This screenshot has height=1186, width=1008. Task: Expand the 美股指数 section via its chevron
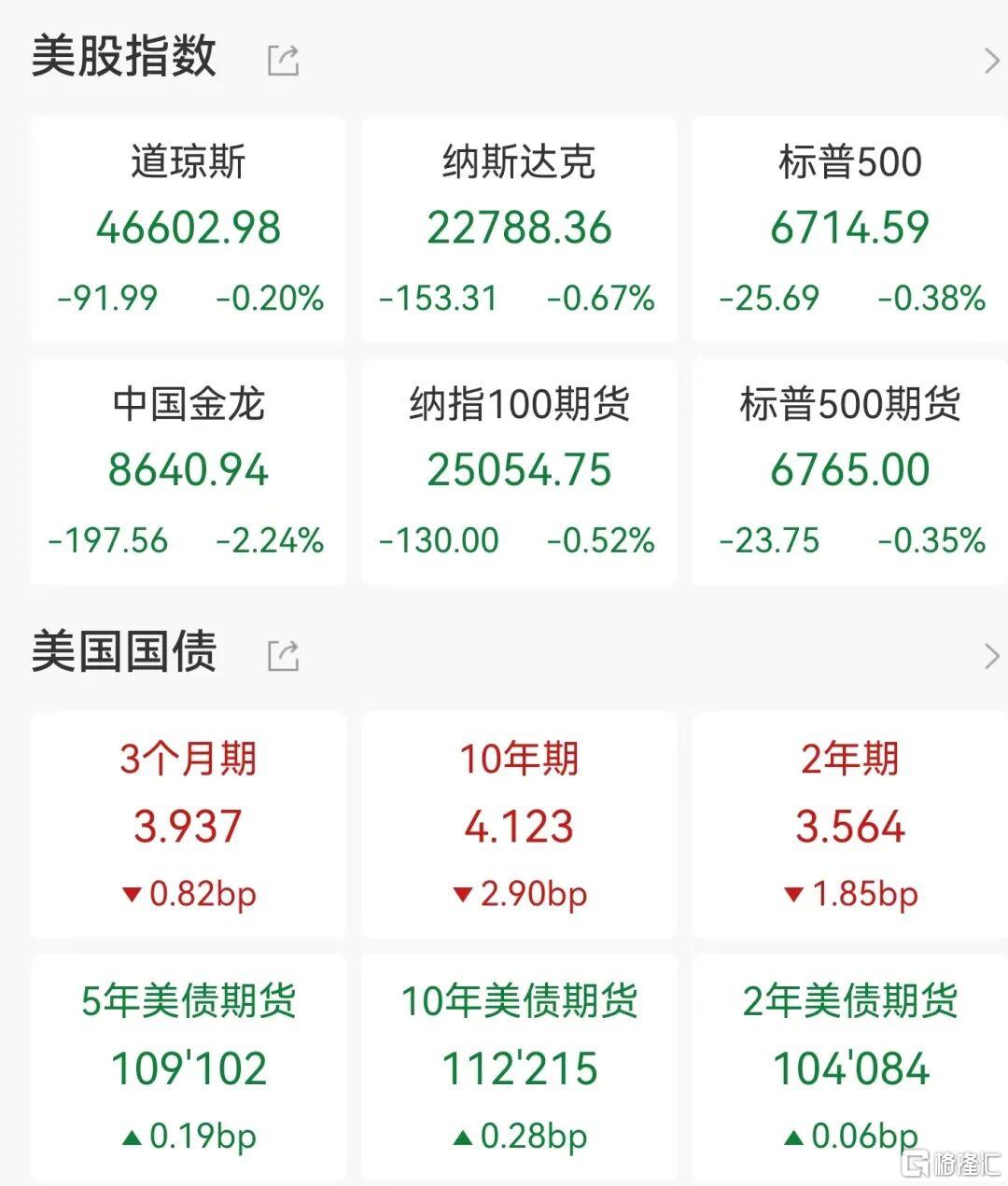click(991, 62)
